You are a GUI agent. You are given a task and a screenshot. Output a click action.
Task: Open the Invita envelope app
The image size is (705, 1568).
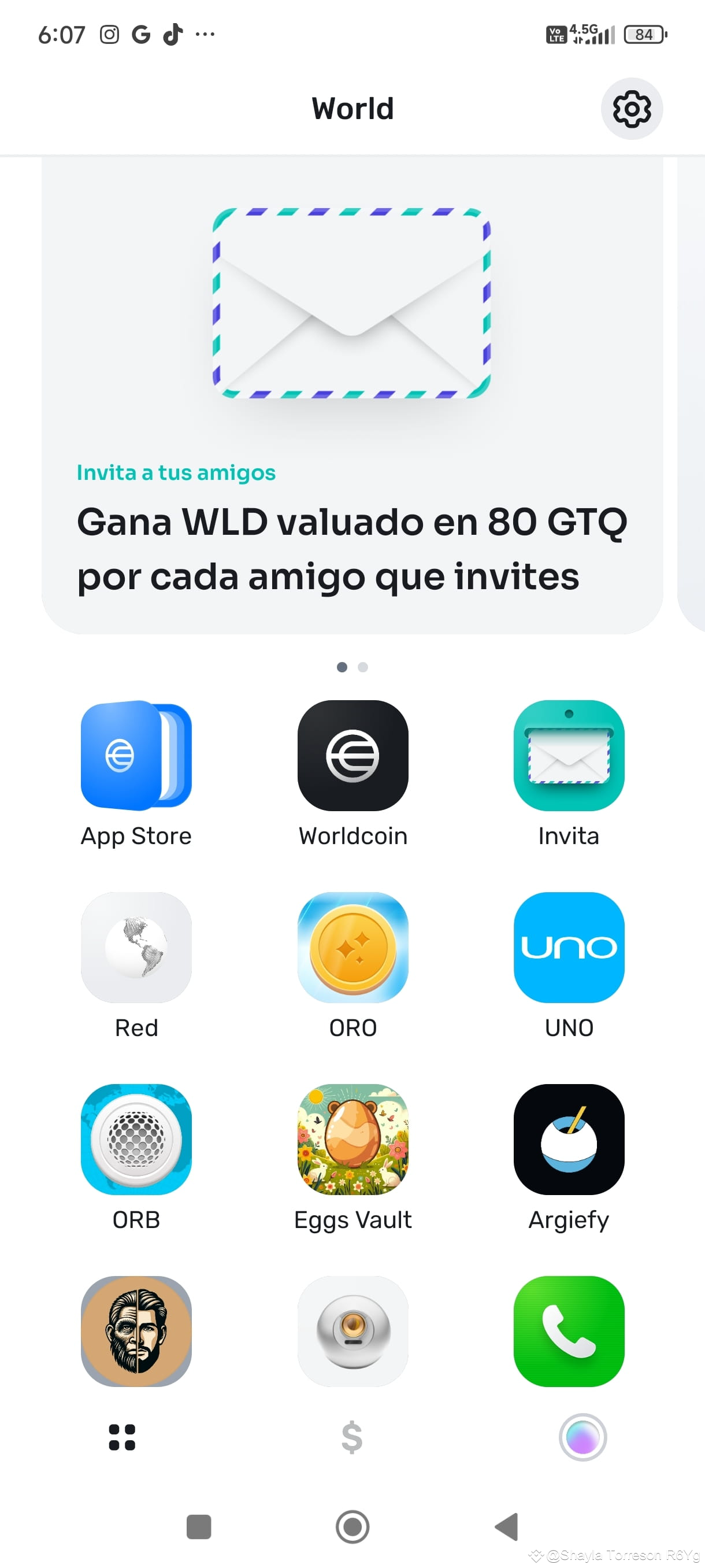(x=569, y=757)
